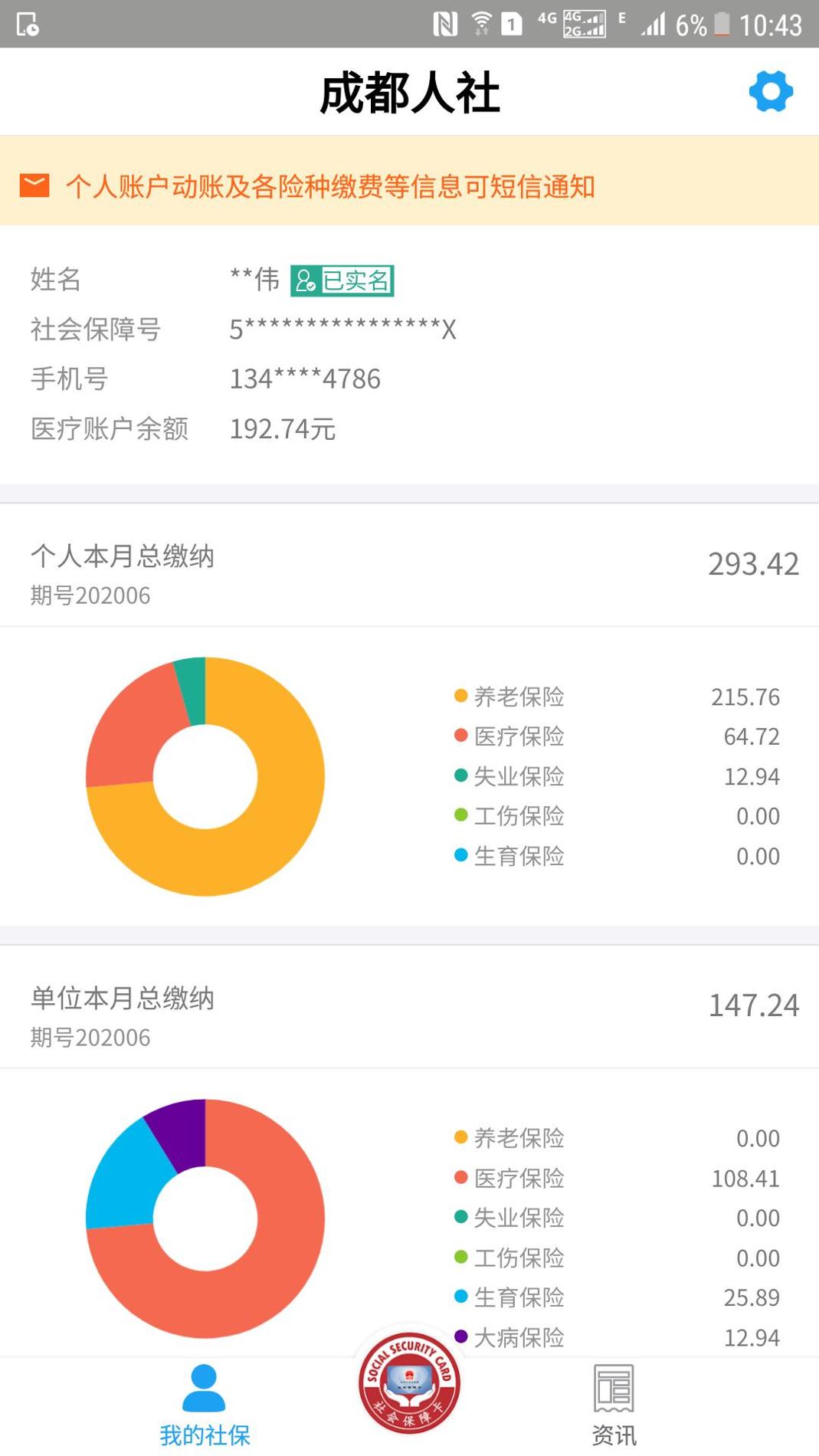The image size is (819, 1456).
Task: Select the 养老保险 yellow legend dot
Action: 460,697
